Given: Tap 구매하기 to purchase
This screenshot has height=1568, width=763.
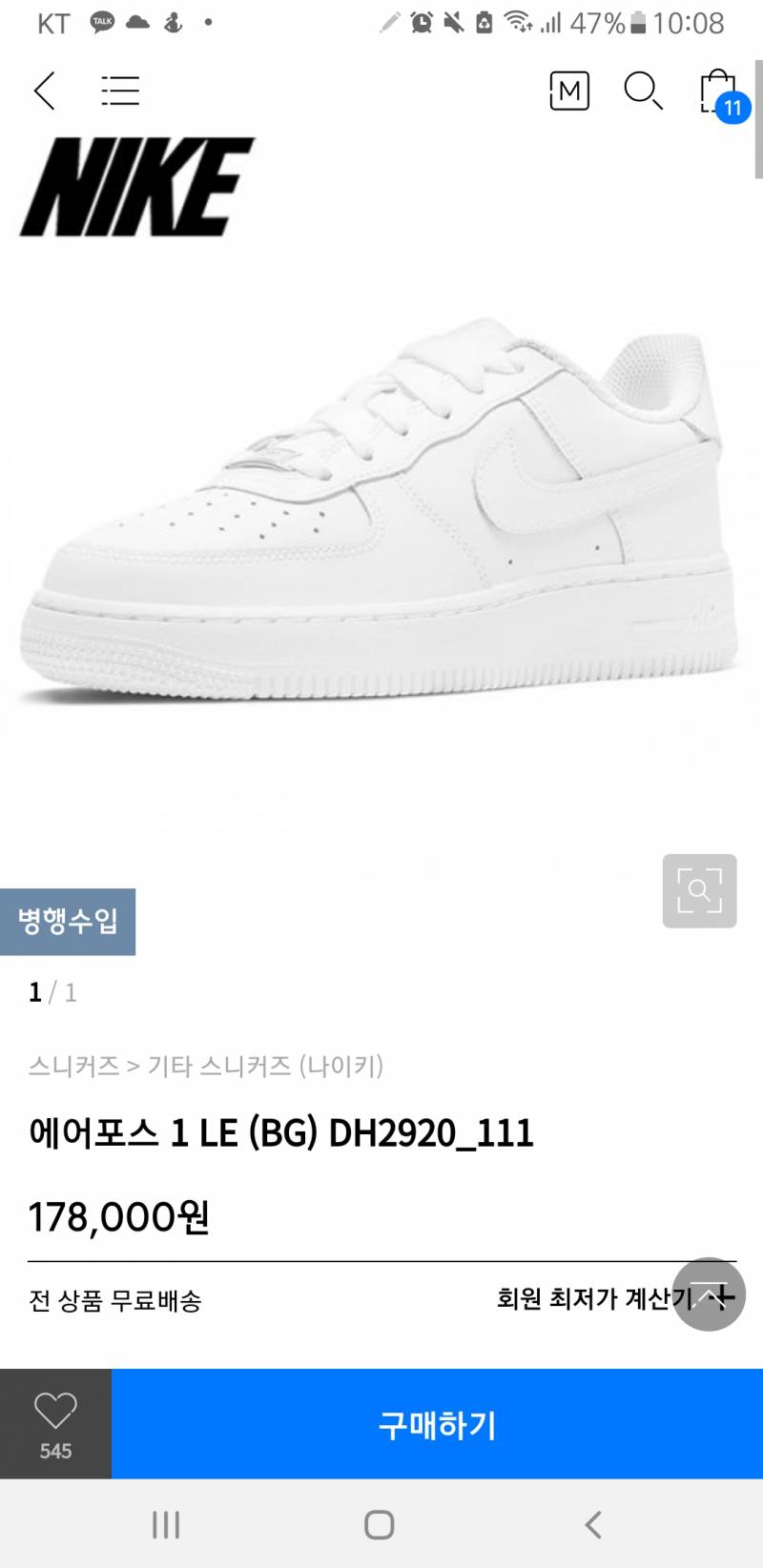Looking at the screenshot, I should pyautogui.click(x=437, y=1425).
